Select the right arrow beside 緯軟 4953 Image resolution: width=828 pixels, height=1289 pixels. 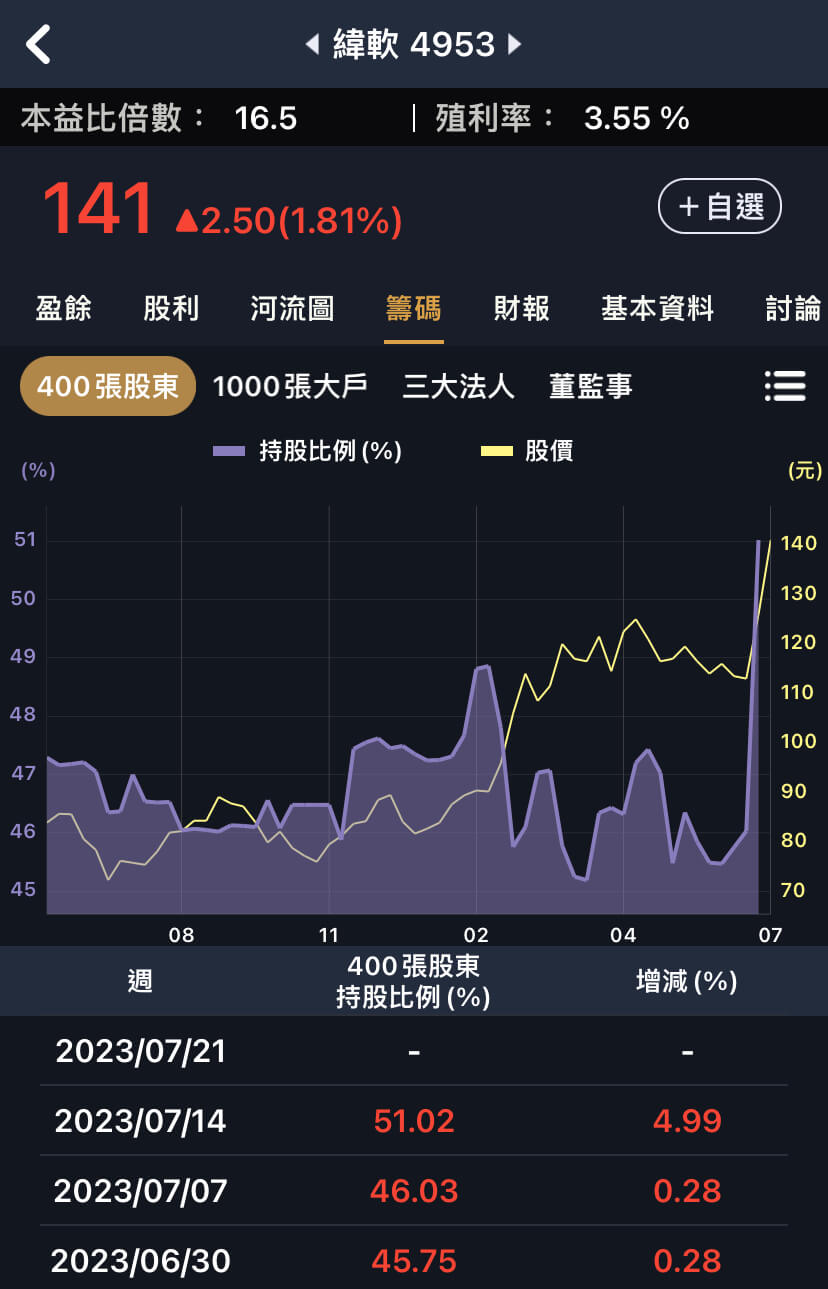click(x=516, y=44)
